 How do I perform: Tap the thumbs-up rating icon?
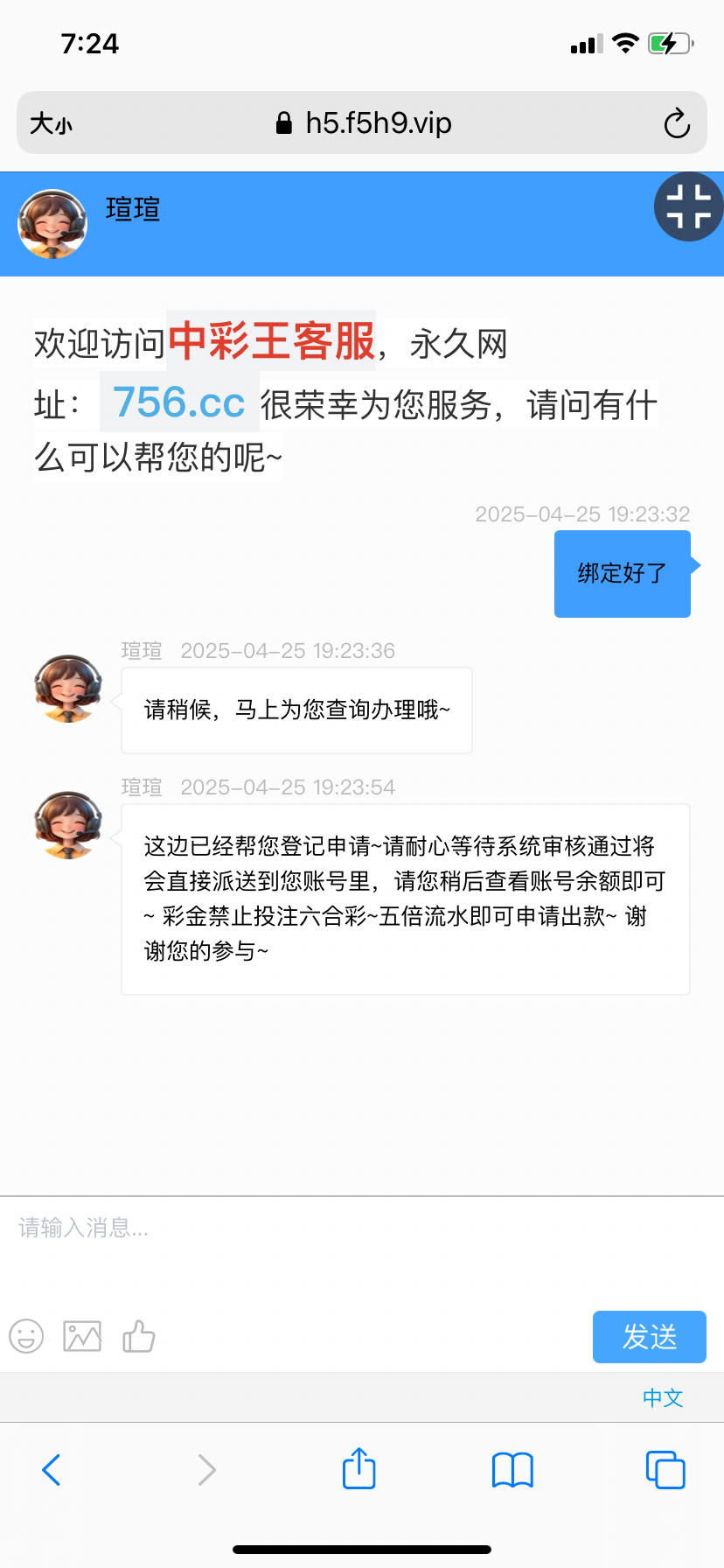[138, 1336]
